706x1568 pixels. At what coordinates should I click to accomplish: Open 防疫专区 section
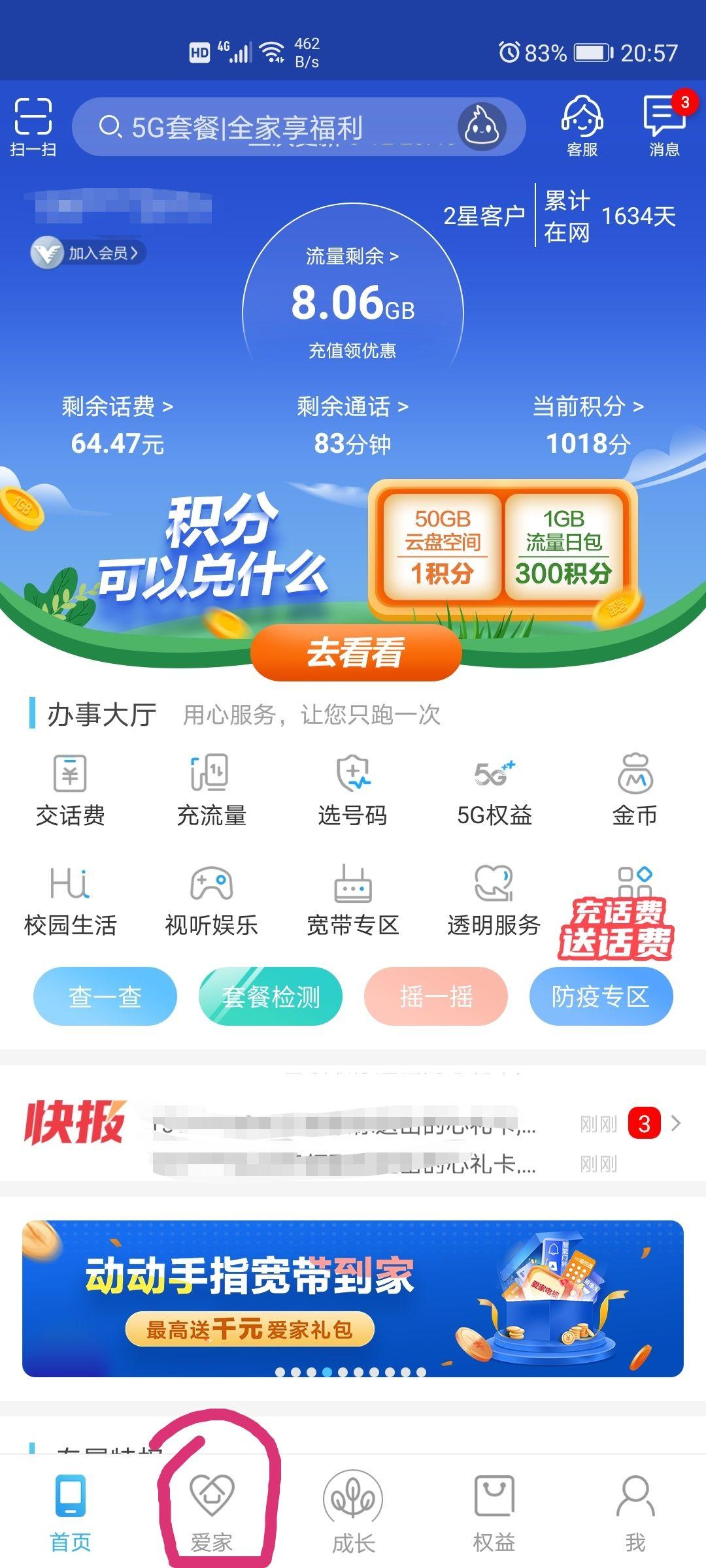point(600,996)
